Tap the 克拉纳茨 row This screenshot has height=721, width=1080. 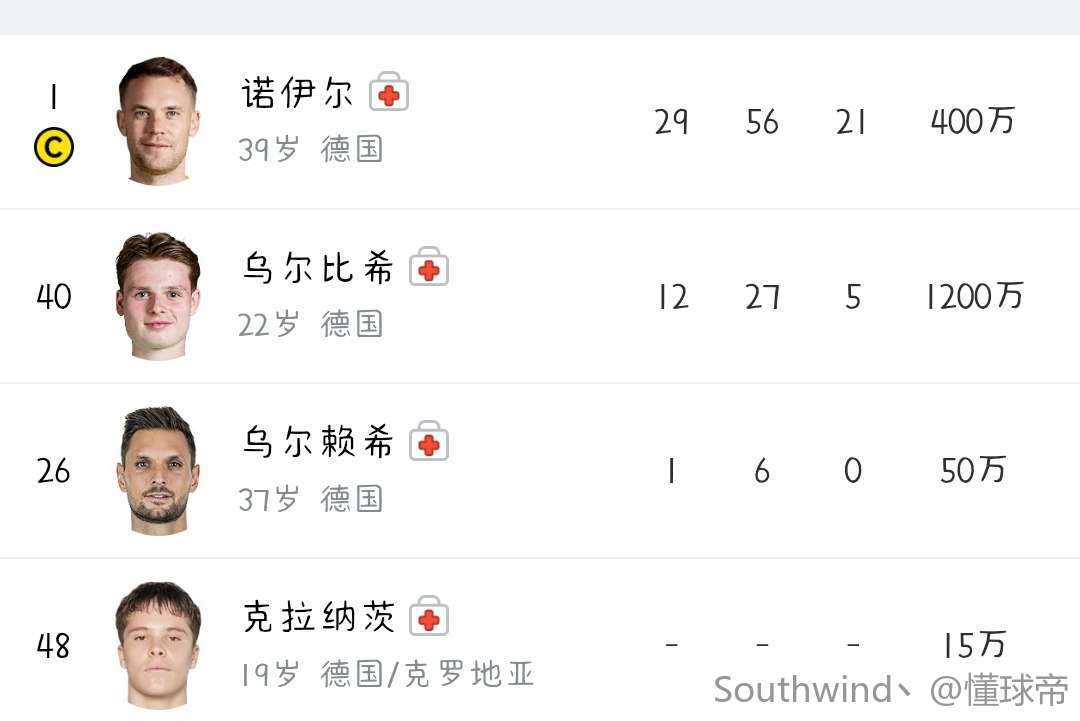coord(318,617)
